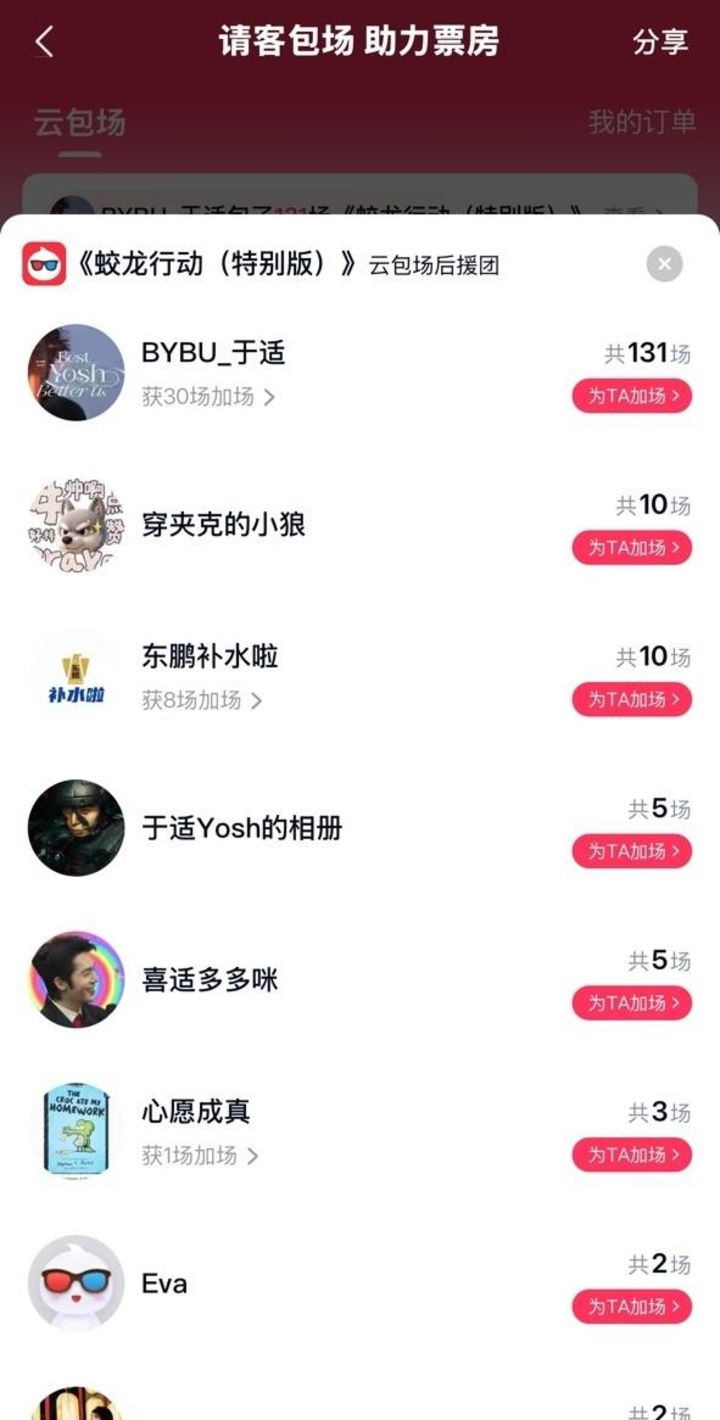Tap 为TA加场 for 穿夹克的小狼

click(x=632, y=548)
